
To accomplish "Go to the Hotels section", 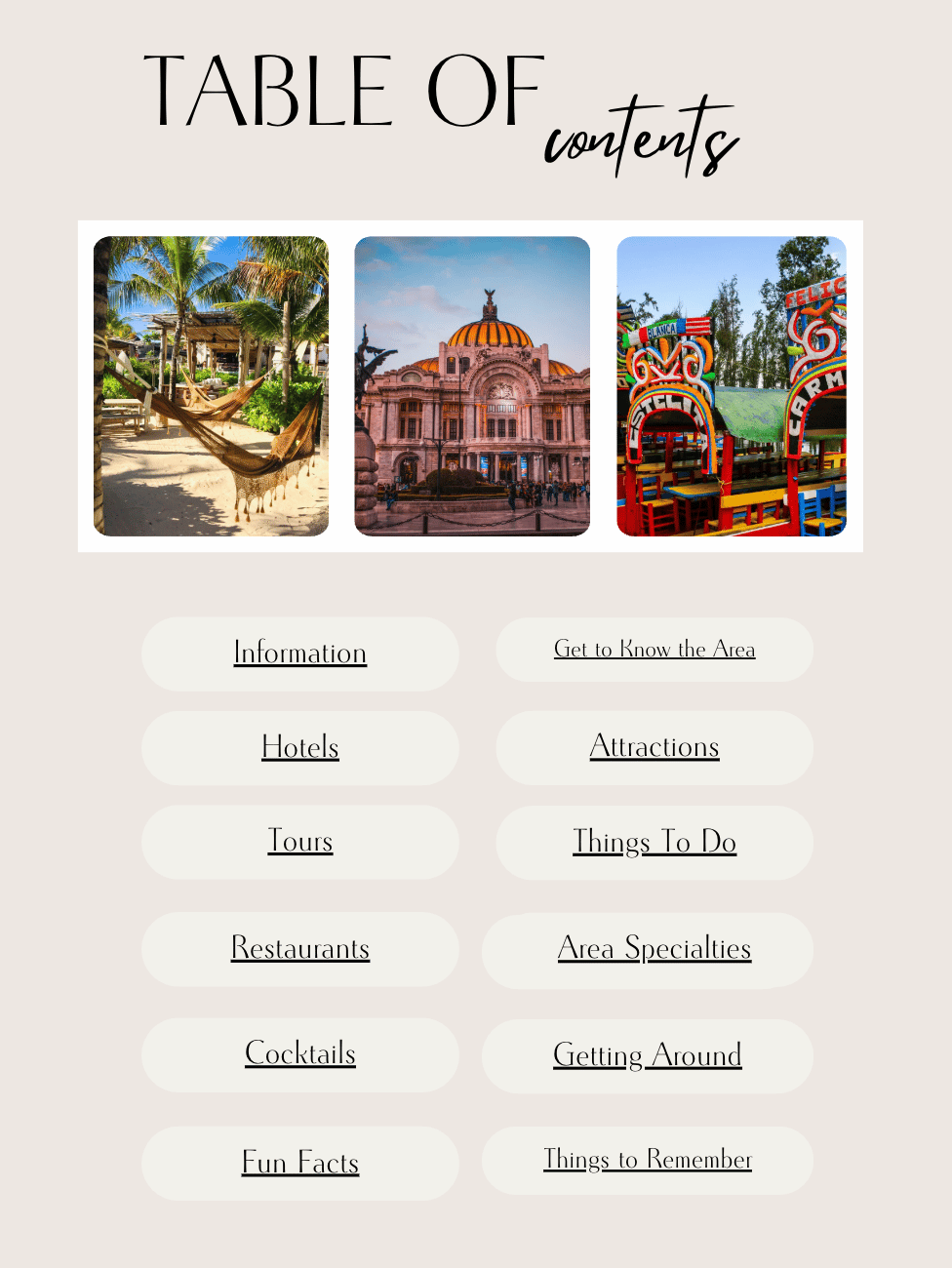I will click(300, 748).
